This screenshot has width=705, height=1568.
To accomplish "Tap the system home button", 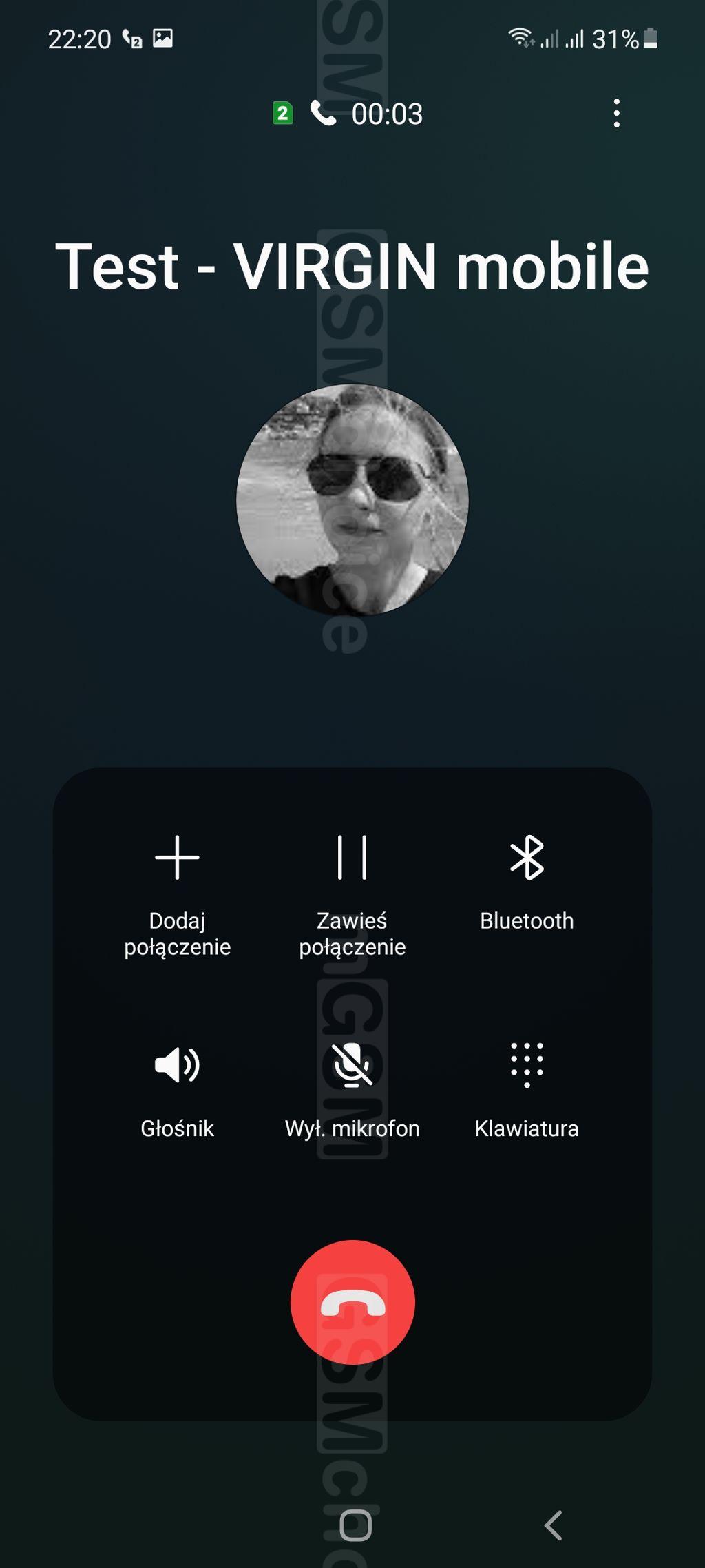I will tap(356, 1525).
